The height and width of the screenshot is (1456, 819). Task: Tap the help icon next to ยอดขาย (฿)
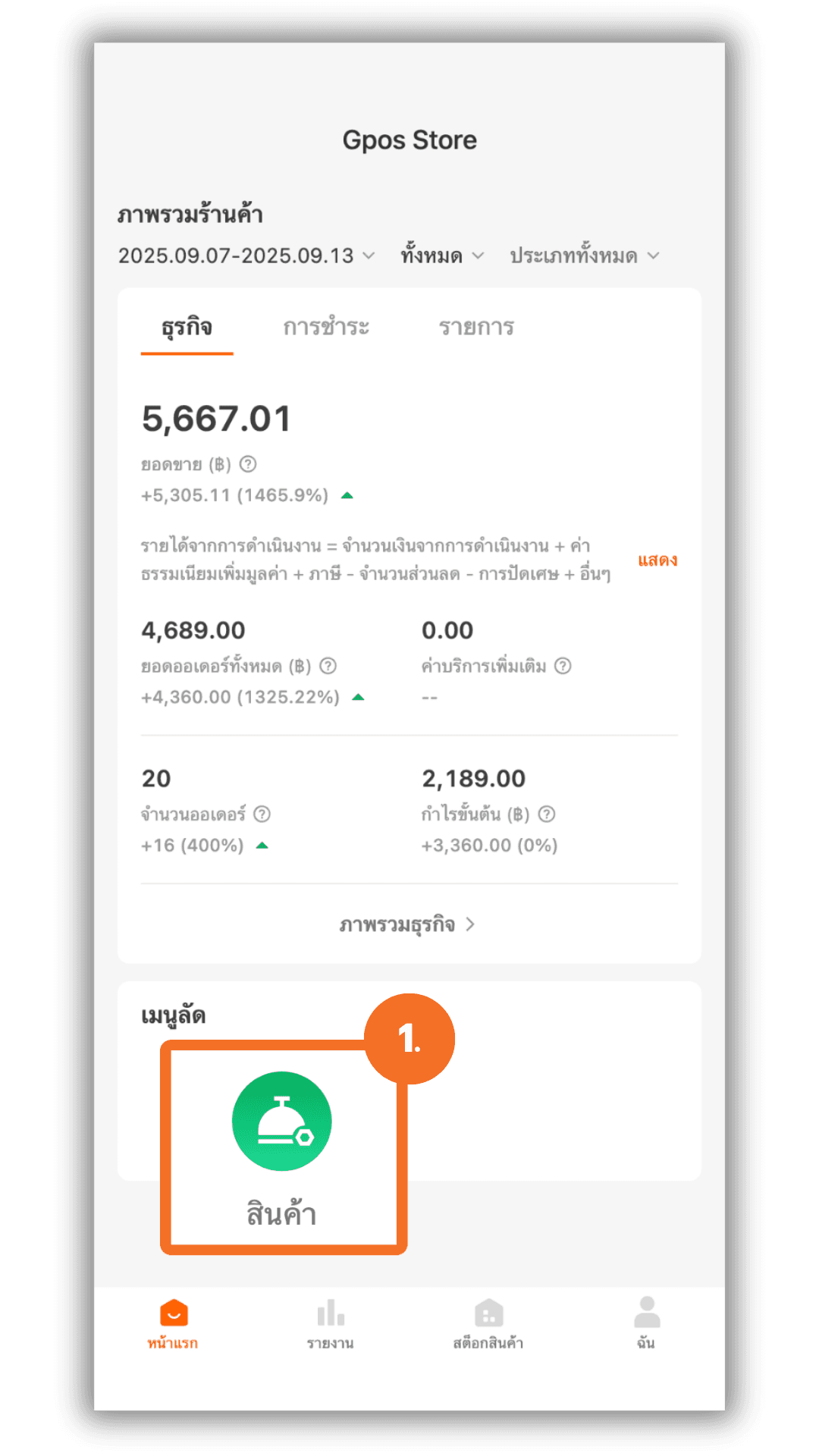(248, 464)
